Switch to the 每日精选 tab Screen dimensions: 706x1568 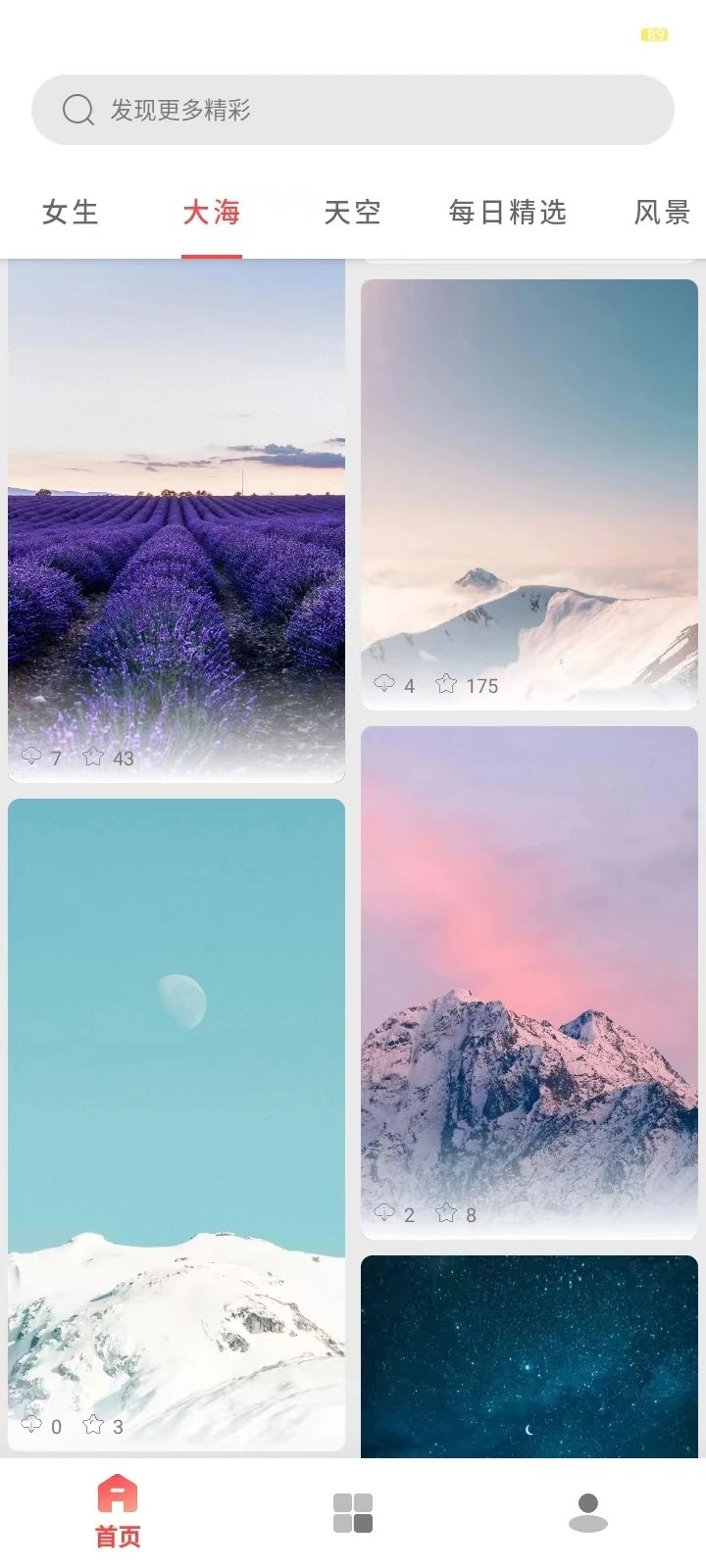tap(506, 213)
